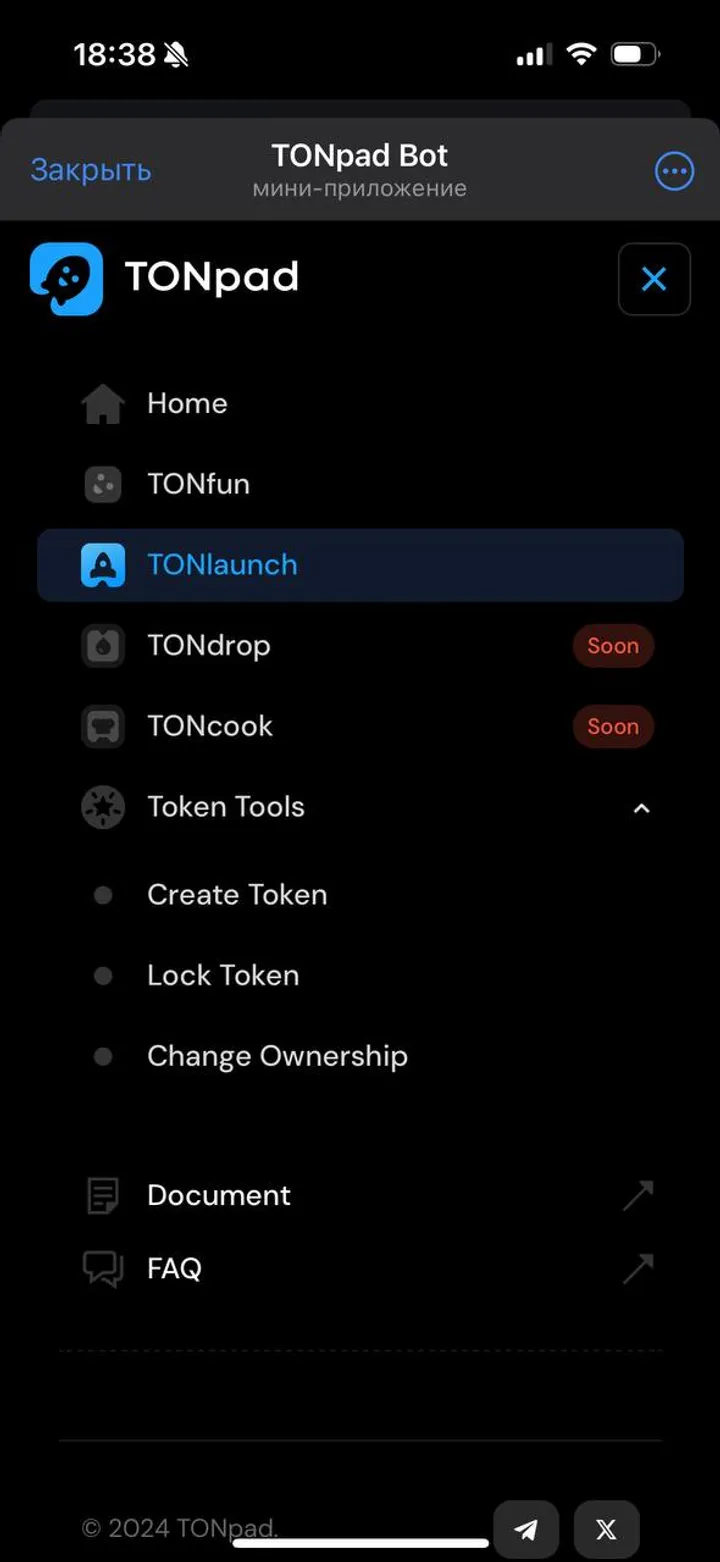Select the TONdrop droplet icon

pyautogui.click(x=102, y=645)
